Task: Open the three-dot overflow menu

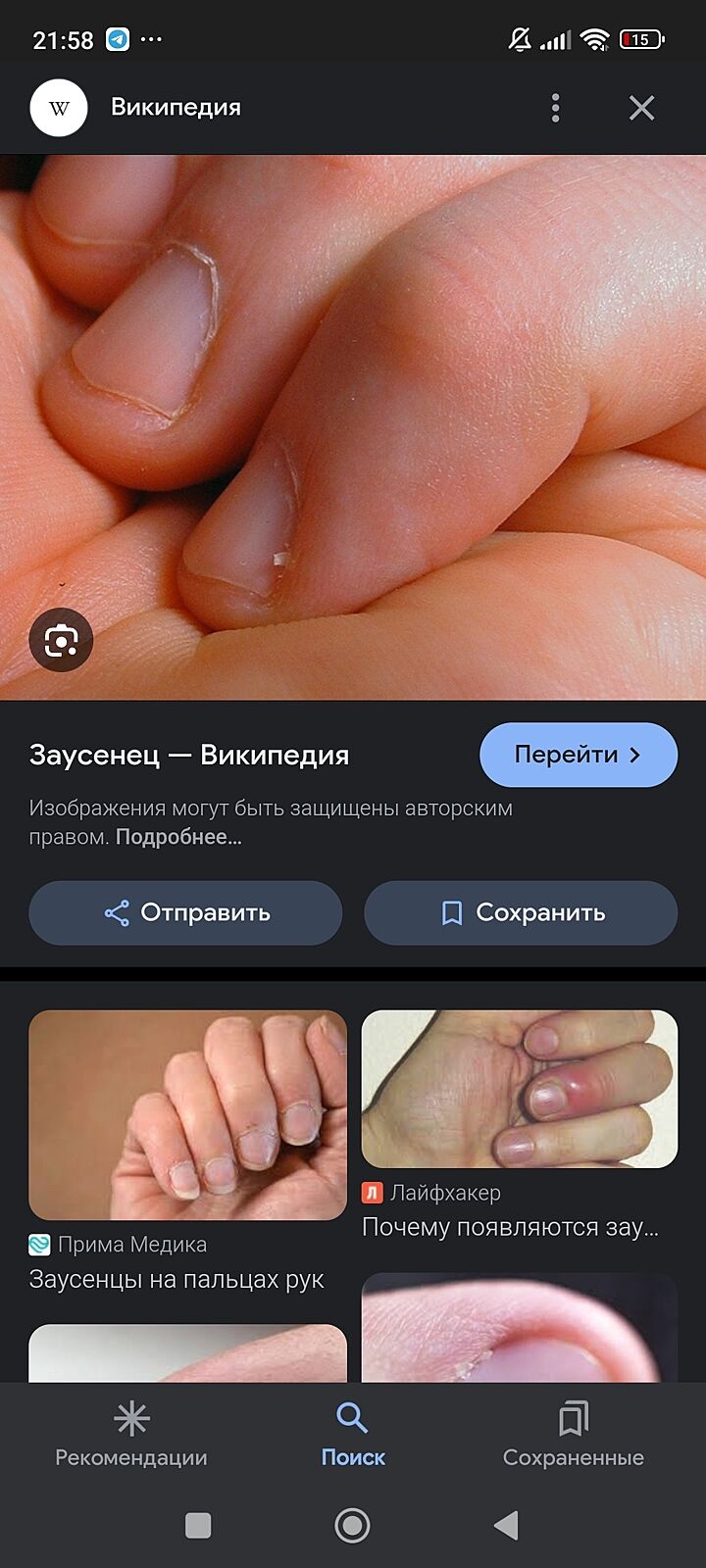Action: 555,108
